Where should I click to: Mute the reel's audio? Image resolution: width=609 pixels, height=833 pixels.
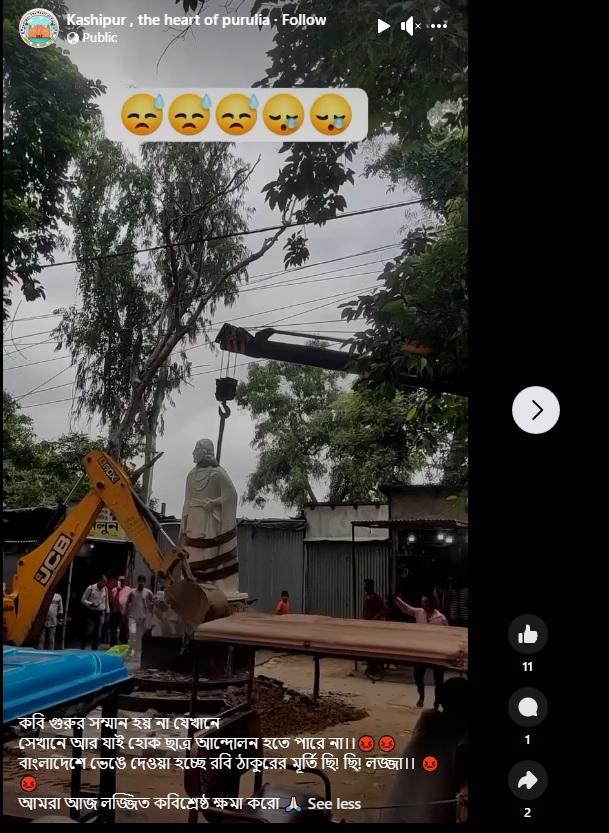[410, 26]
